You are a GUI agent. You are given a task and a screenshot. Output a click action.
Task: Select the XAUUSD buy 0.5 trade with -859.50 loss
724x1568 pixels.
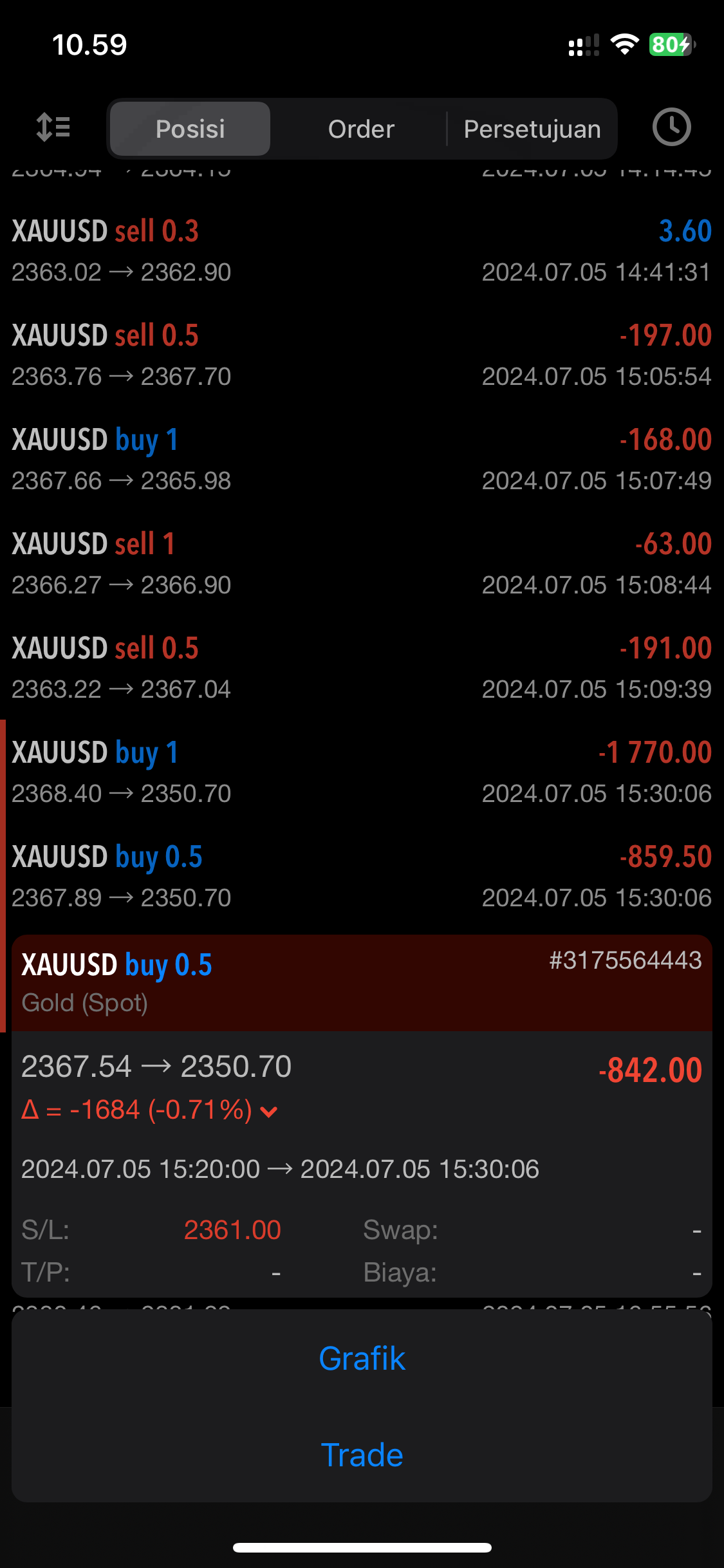click(x=362, y=876)
